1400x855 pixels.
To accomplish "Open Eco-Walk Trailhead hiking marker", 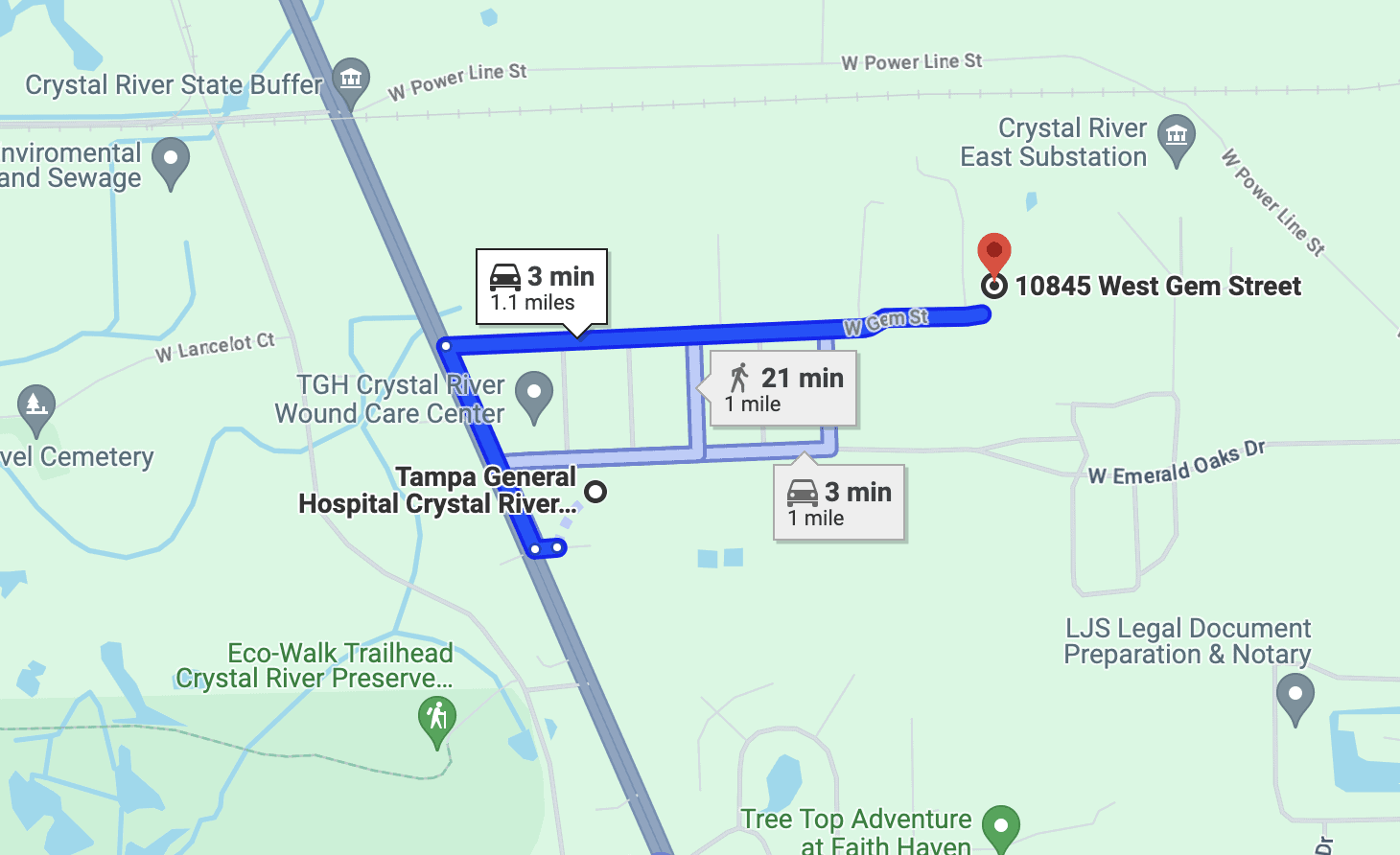I will [x=437, y=718].
